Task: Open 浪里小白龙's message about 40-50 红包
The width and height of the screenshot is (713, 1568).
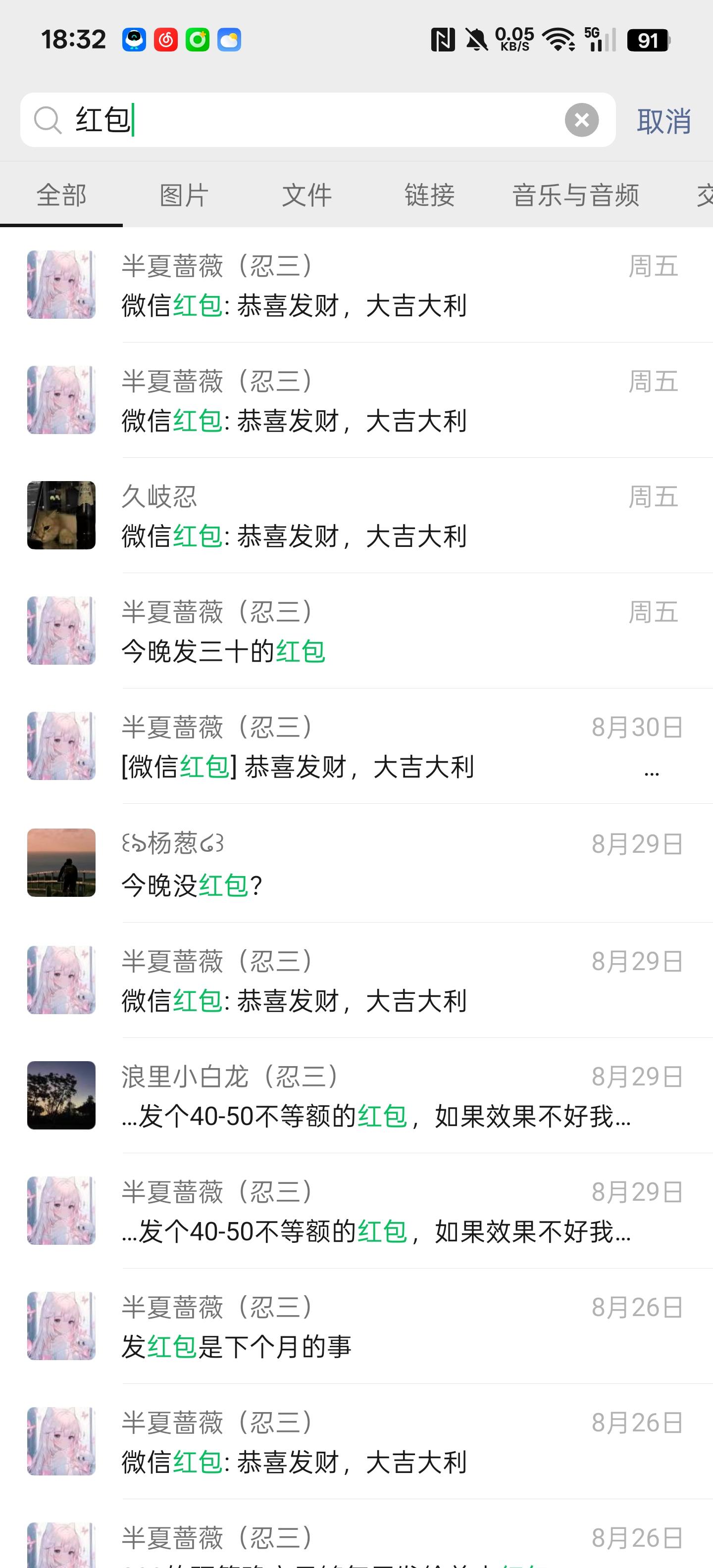Action: point(365,1096)
